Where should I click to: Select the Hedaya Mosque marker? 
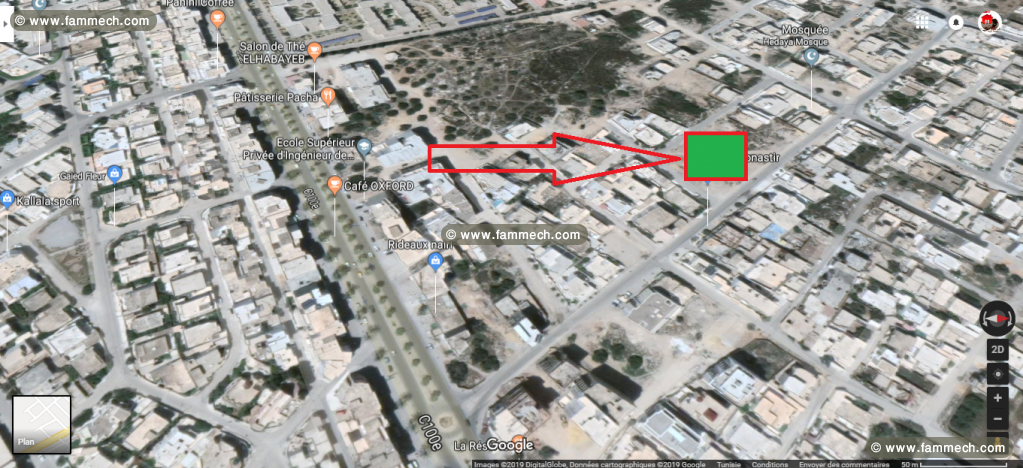(811, 58)
